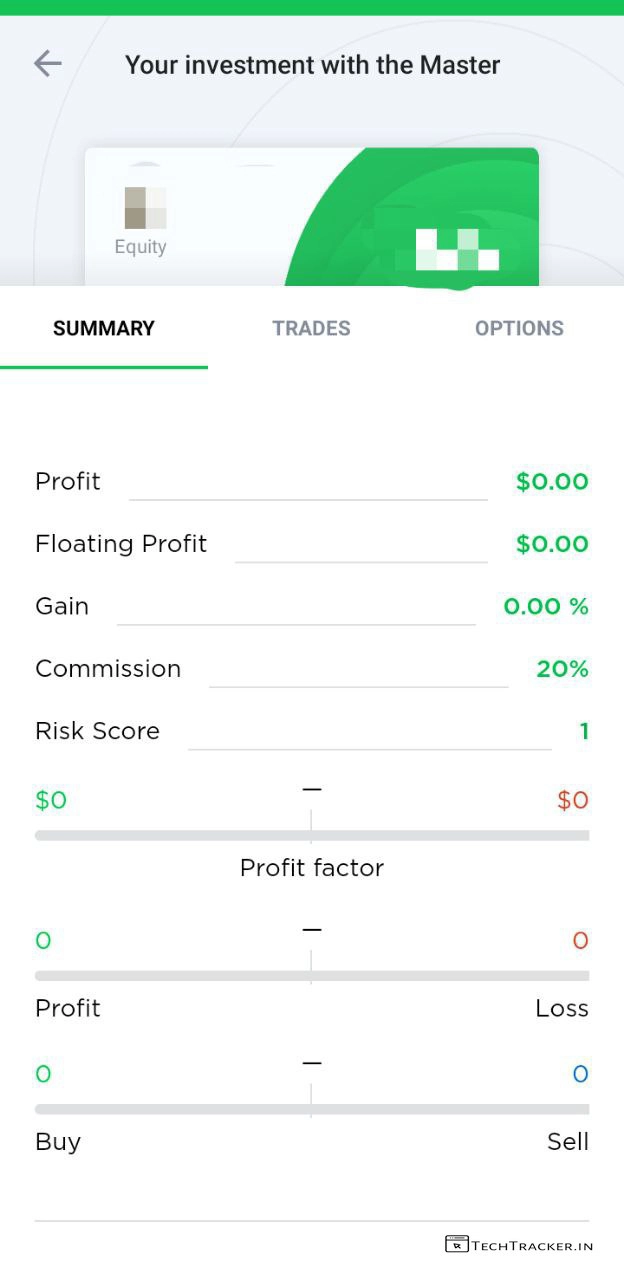
Task: Select the Summary tab
Action: tap(104, 328)
